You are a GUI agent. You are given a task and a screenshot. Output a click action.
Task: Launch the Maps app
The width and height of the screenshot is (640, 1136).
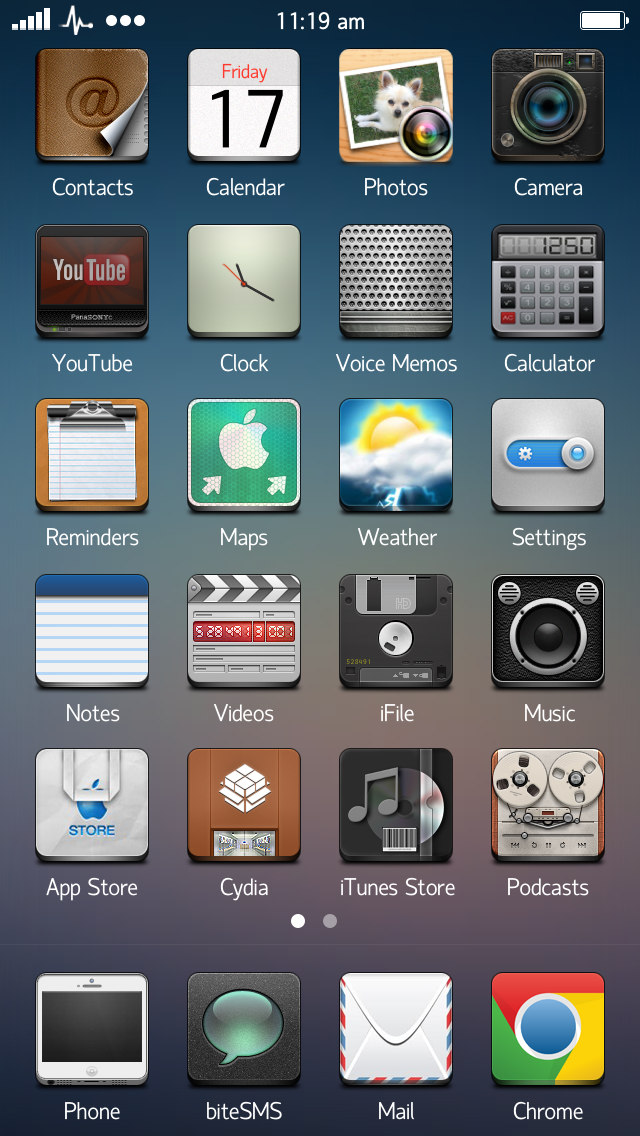coord(244,455)
